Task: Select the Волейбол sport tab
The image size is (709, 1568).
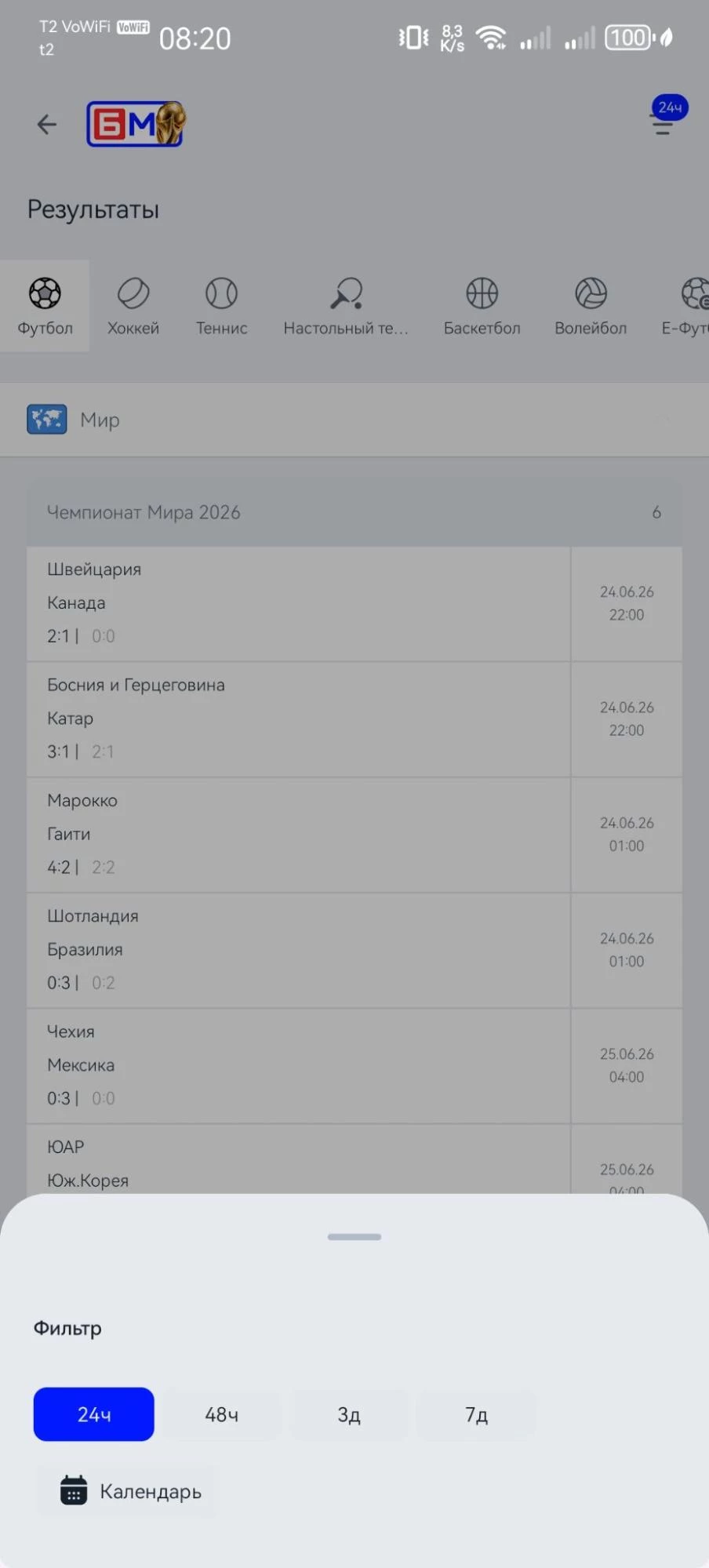Action: 591,306
